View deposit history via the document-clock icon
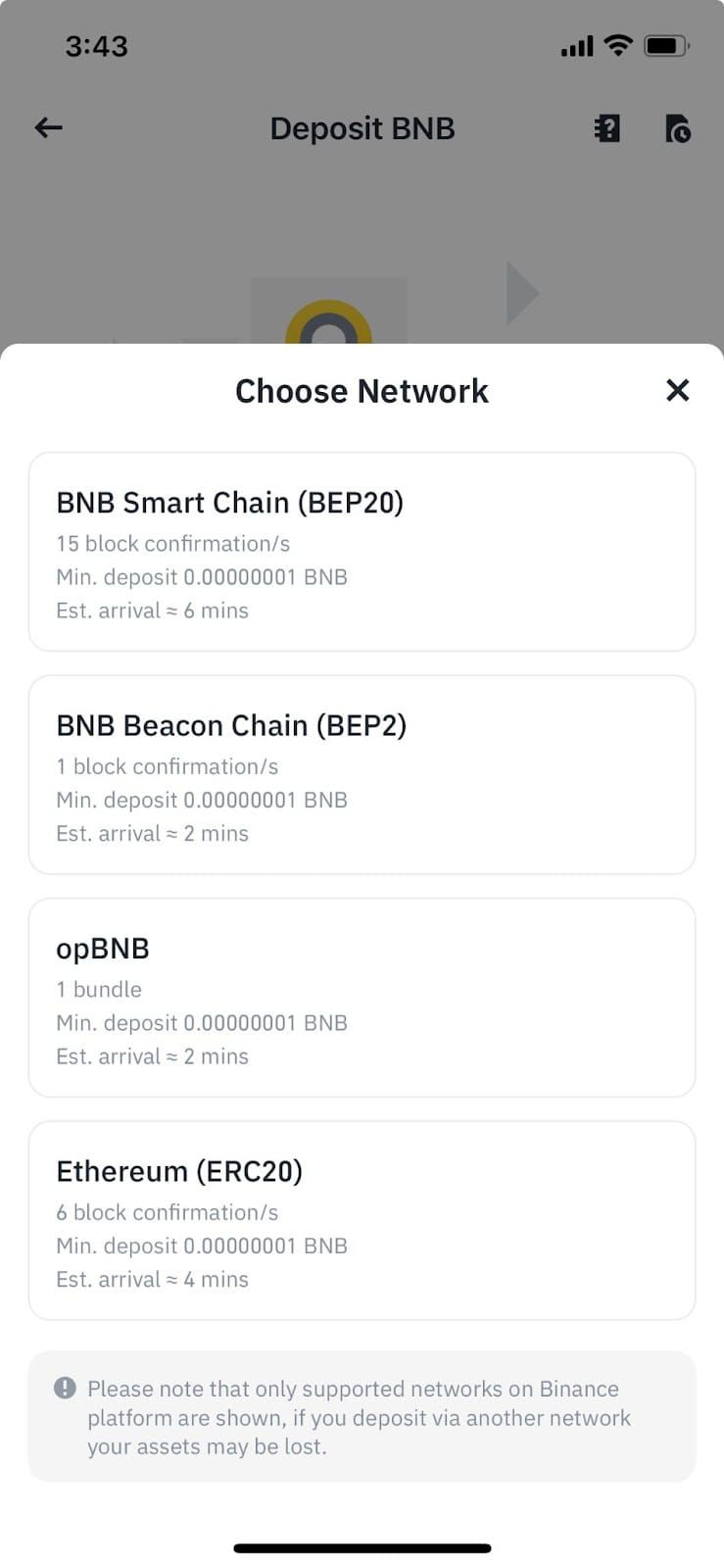 tap(678, 128)
